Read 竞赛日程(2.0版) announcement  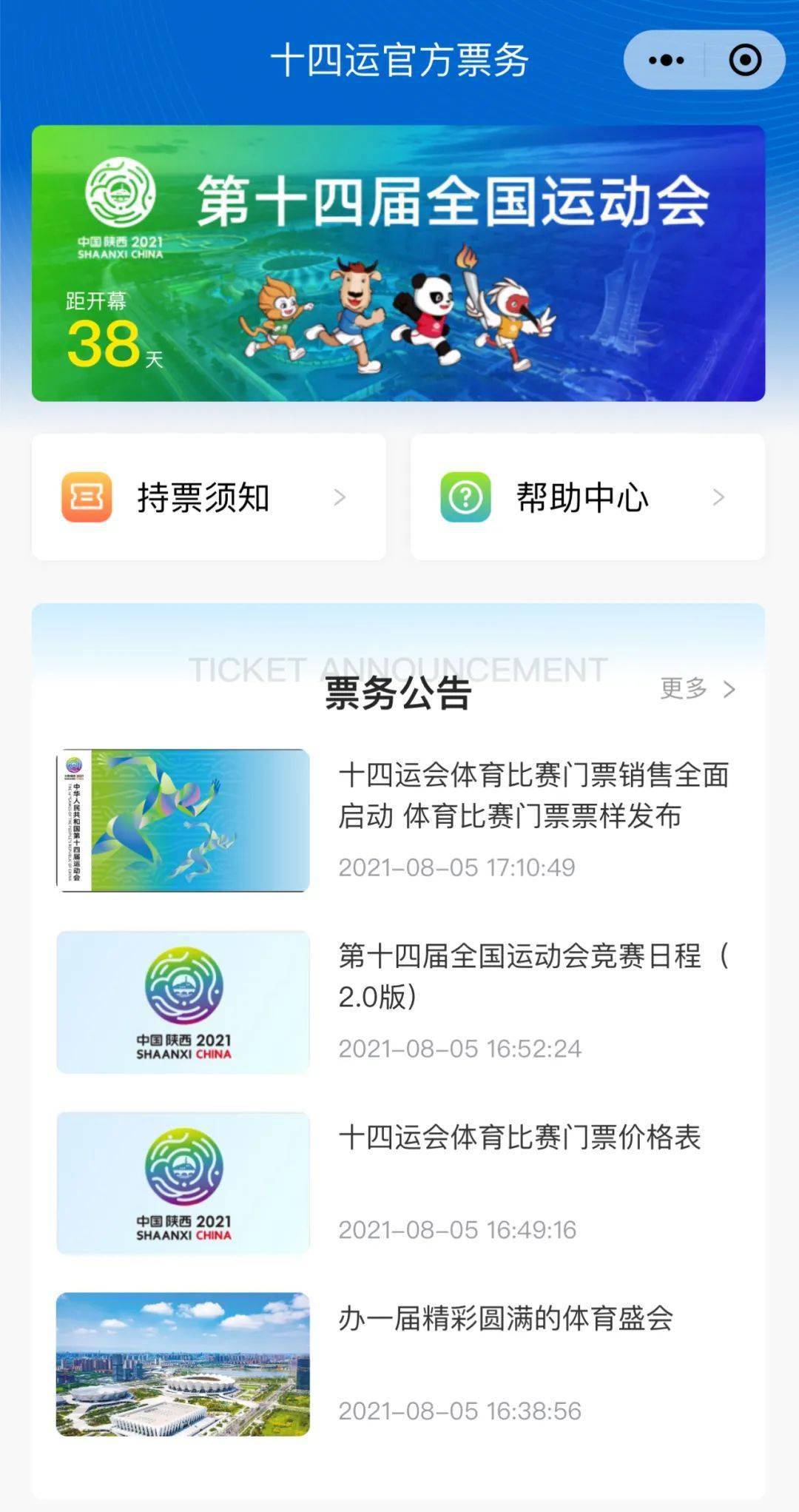398,1001
